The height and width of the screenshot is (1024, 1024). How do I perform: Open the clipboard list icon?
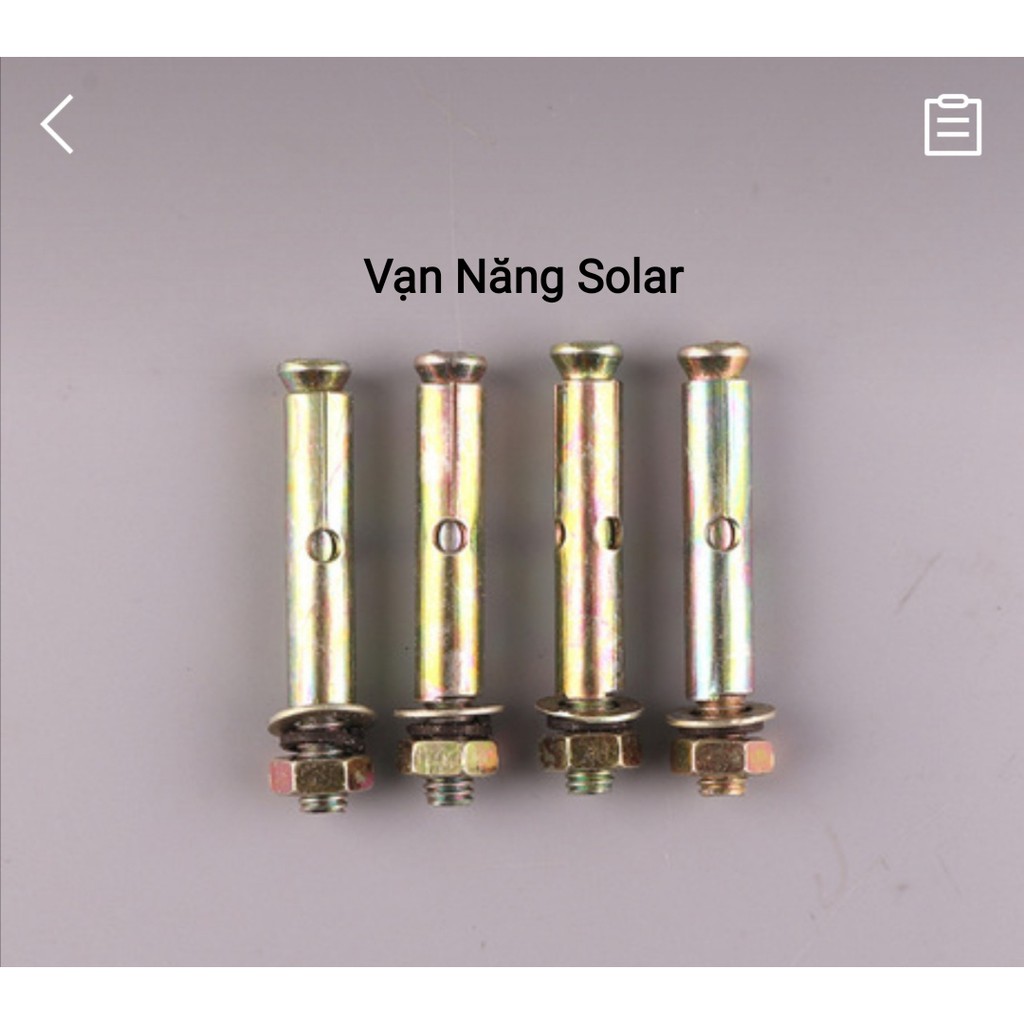point(952,126)
